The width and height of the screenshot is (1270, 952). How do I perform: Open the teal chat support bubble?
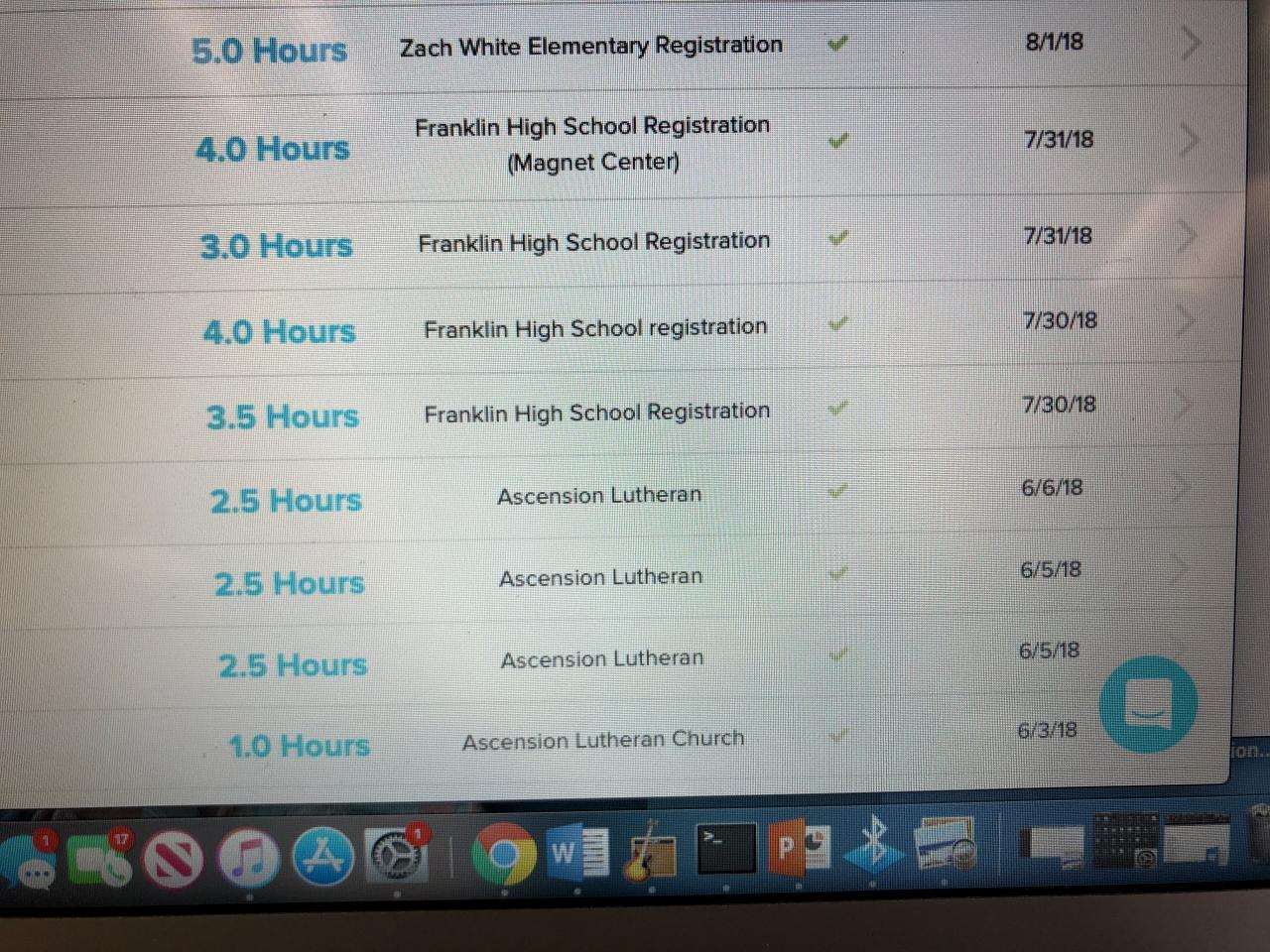coord(1148,705)
